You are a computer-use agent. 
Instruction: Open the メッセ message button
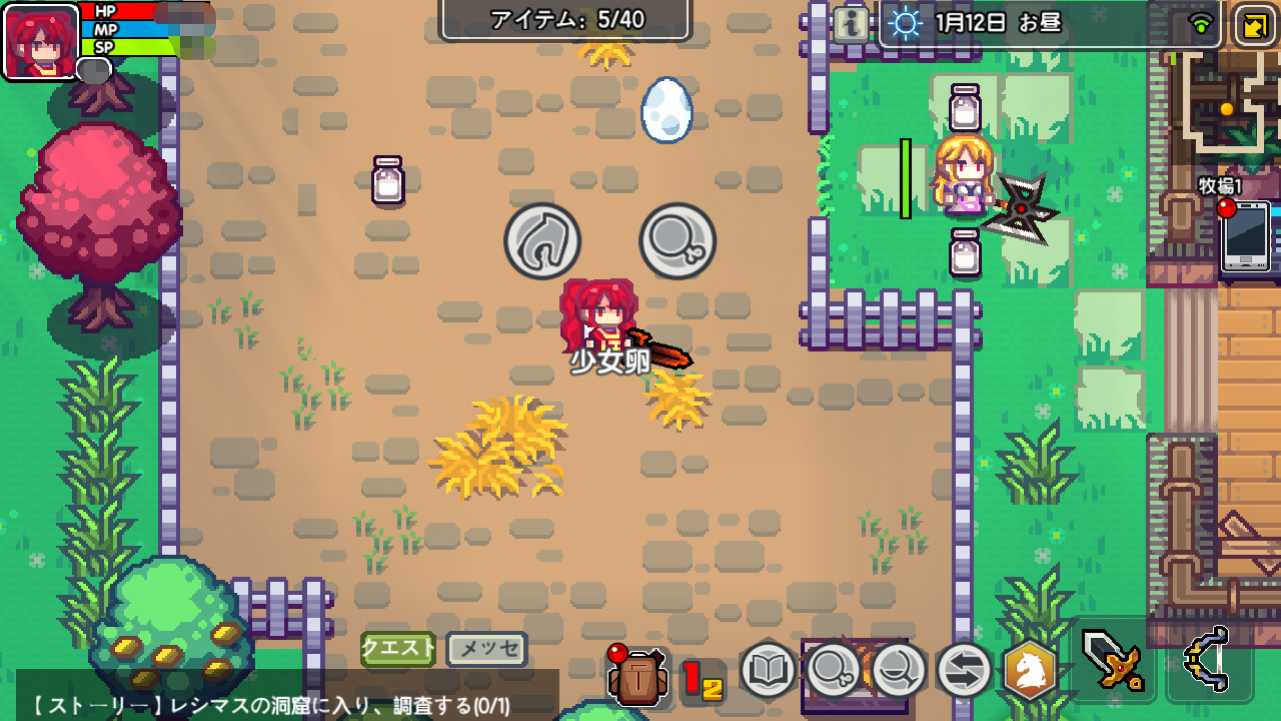(x=487, y=649)
